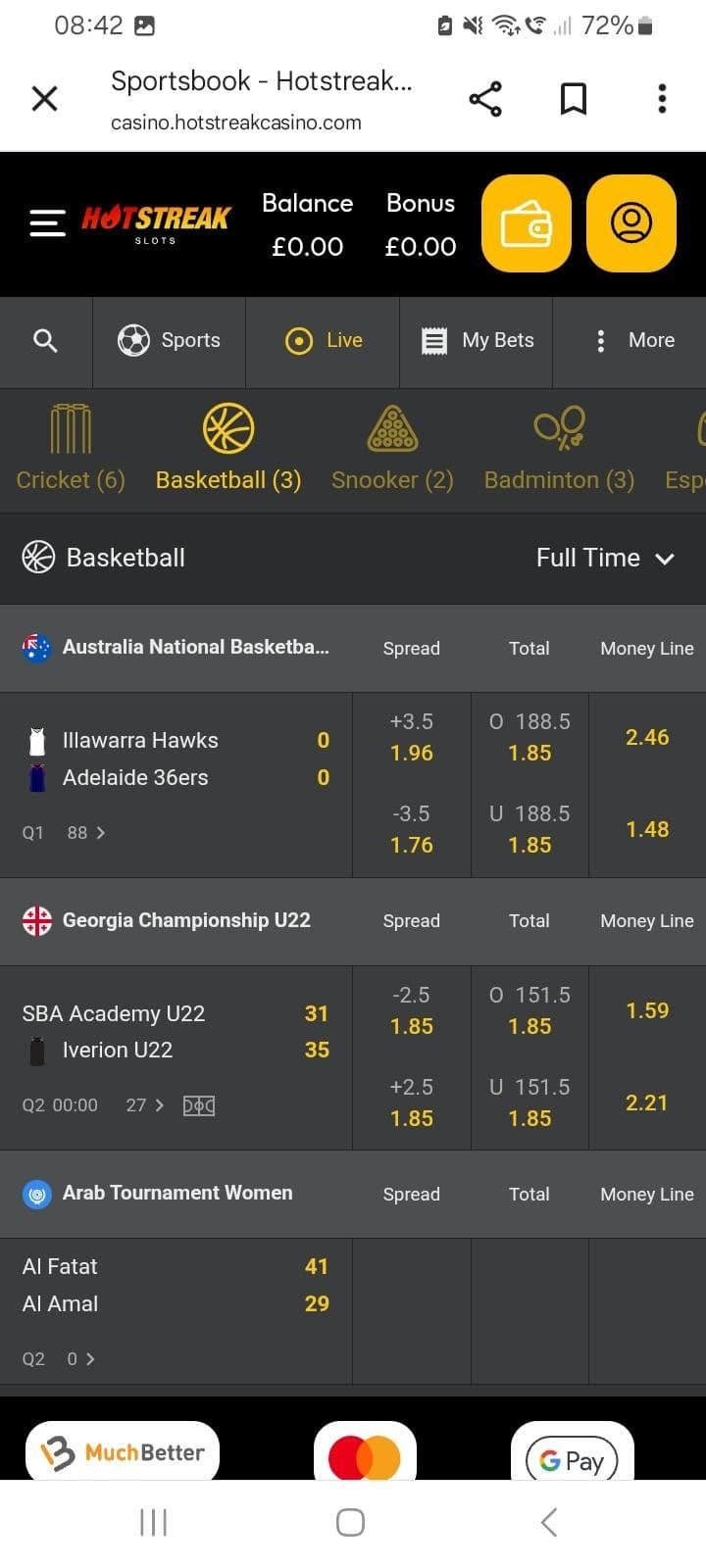
Task: Expand the SBA Academy U22 match details
Action: tap(158, 1104)
